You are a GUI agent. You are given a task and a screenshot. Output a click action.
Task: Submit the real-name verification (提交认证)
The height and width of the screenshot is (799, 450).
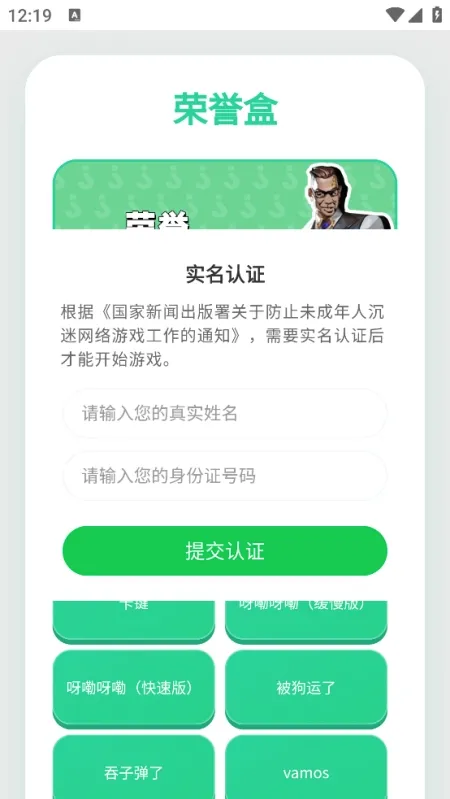click(x=225, y=551)
